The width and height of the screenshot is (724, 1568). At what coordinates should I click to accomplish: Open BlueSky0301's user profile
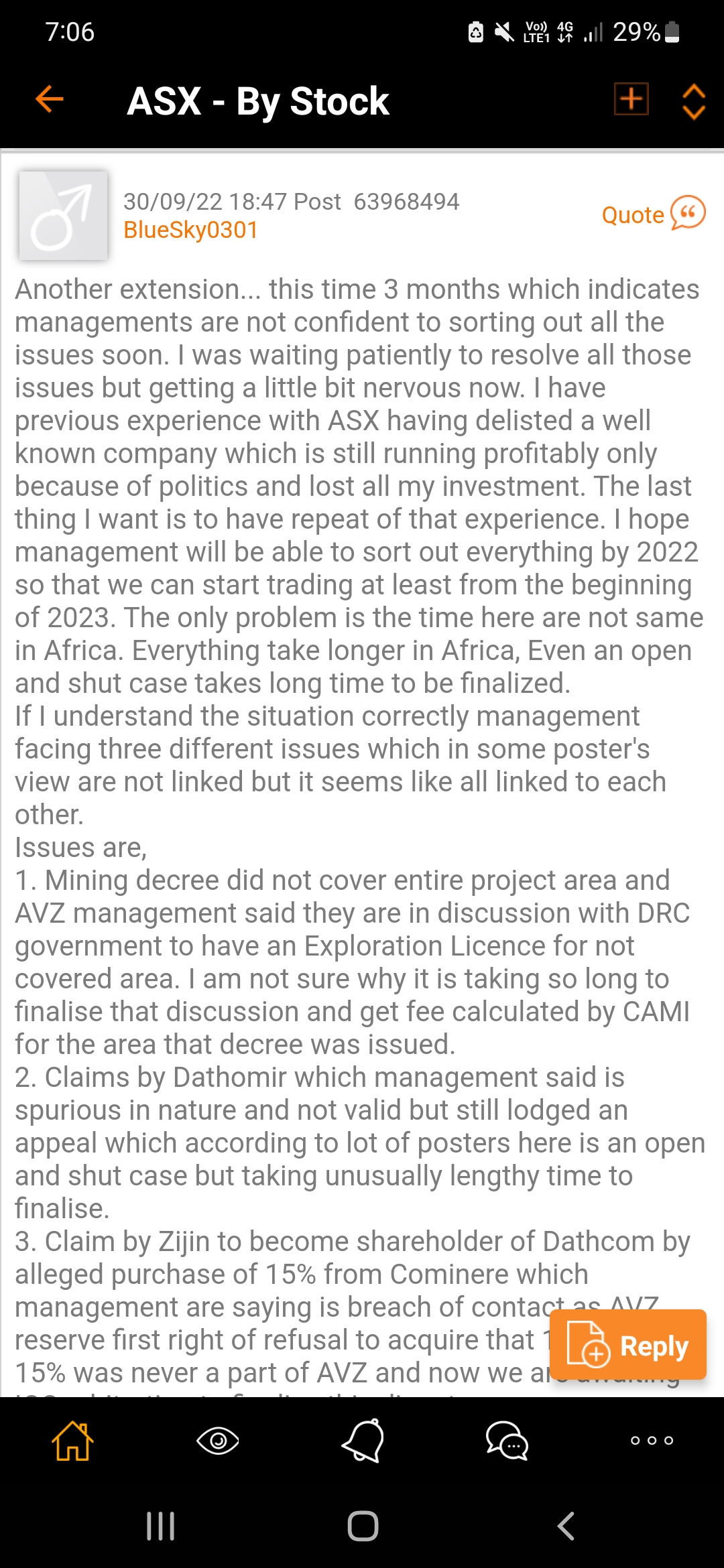click(190, 230)
